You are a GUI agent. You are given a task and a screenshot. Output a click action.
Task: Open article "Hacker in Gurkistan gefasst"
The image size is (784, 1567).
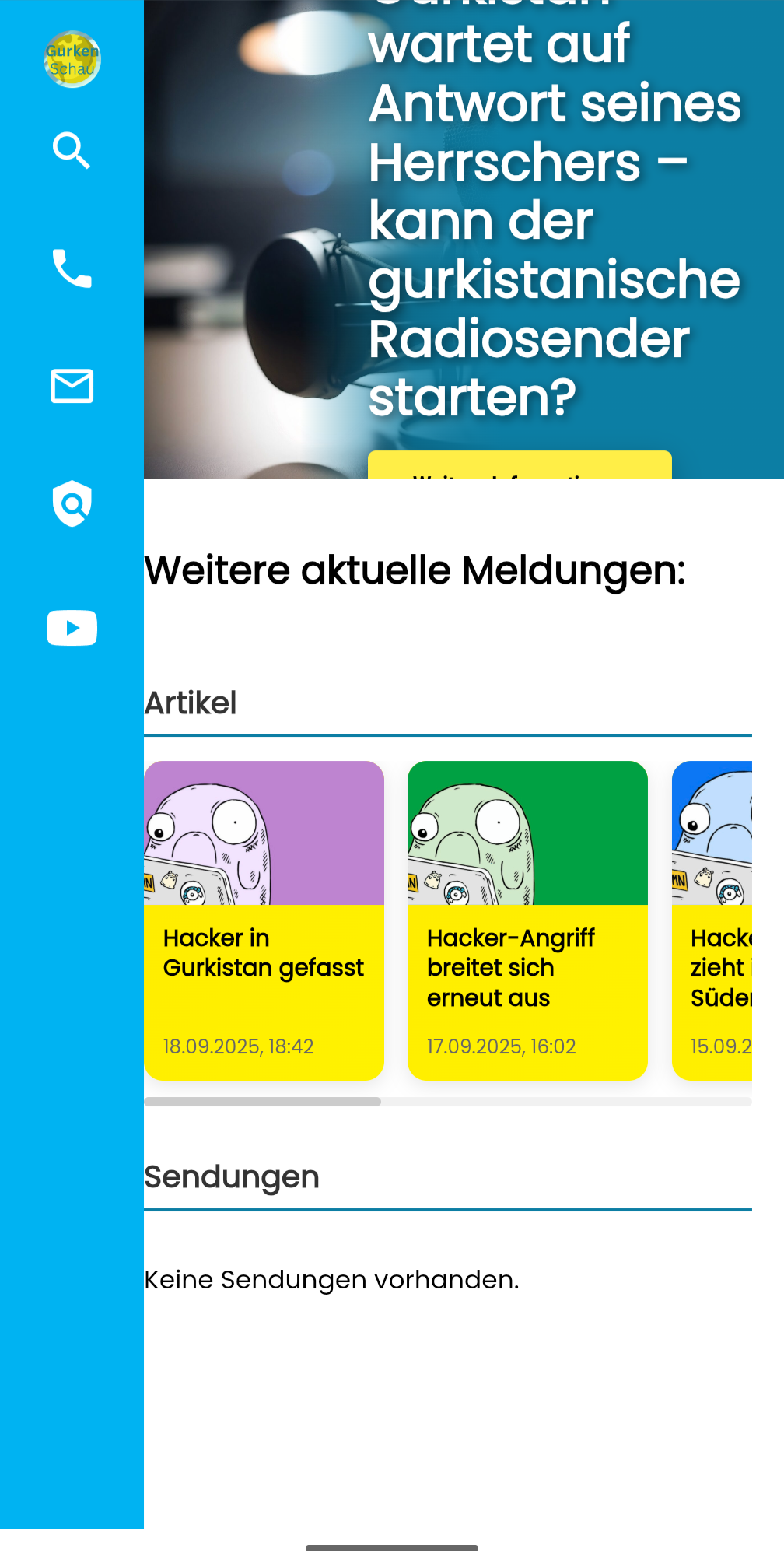[x=264, y=920]
